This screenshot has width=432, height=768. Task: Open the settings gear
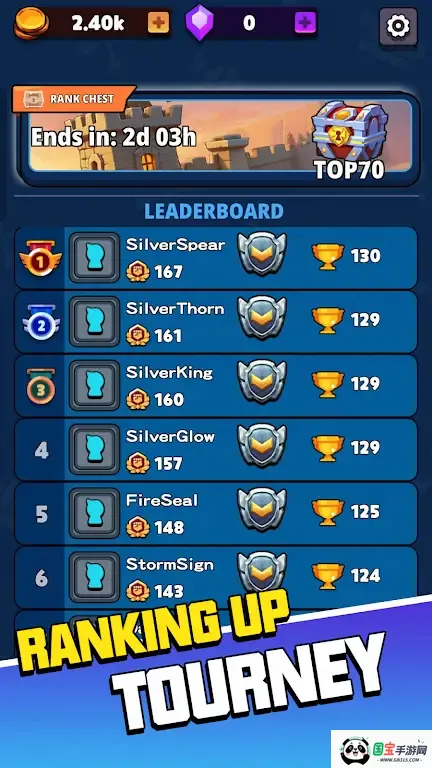click(398, 26)
